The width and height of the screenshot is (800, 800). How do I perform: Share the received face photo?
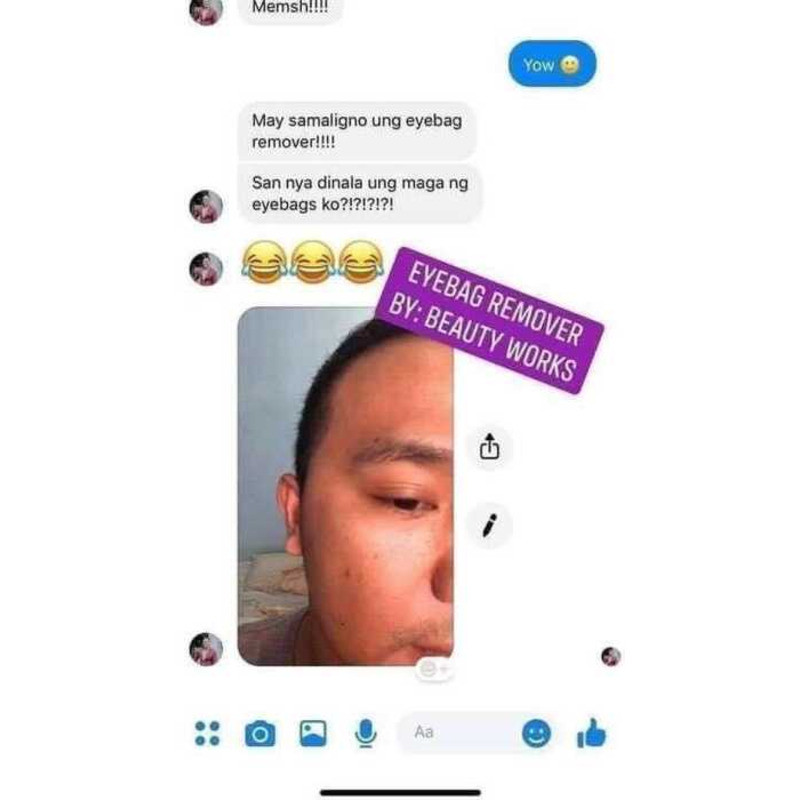[x=489, y=447]
